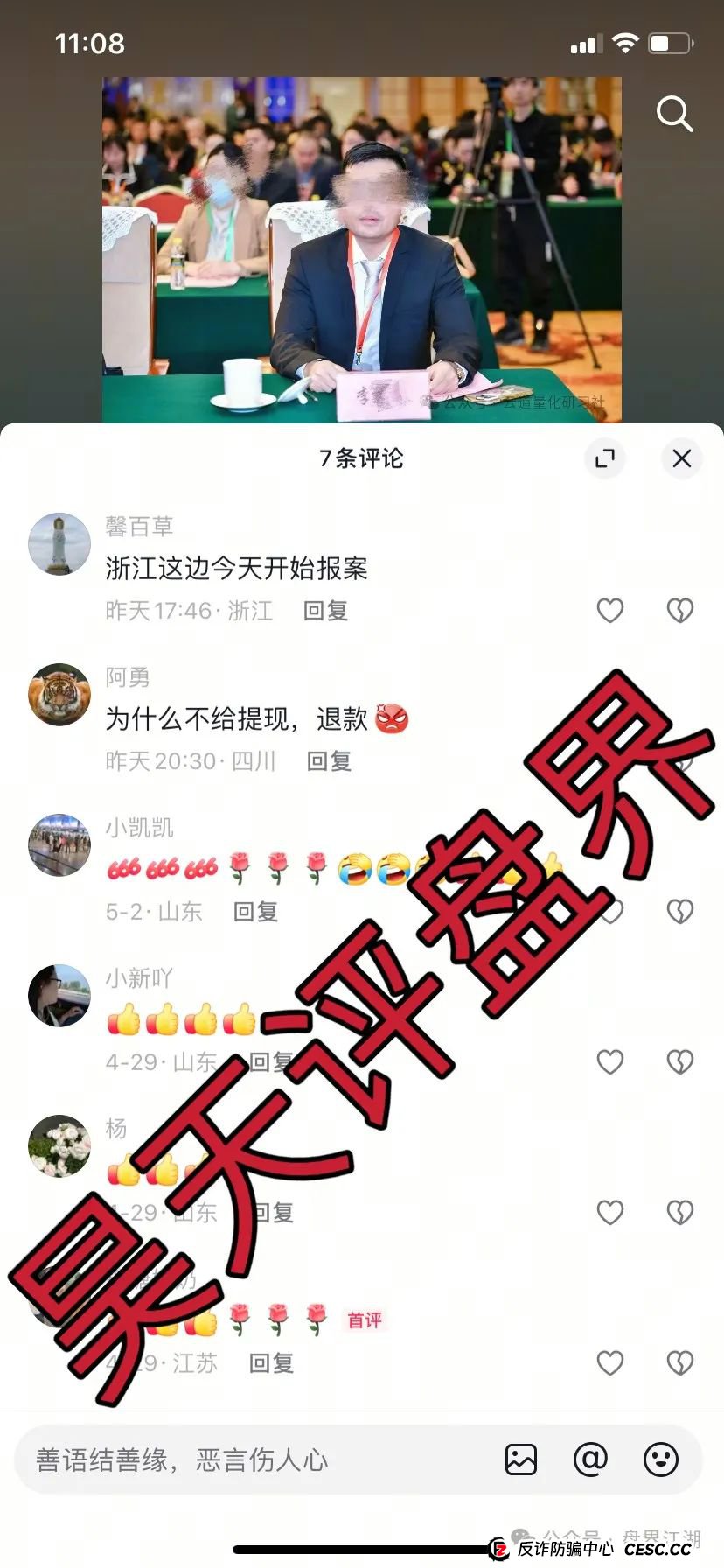Like 杨's comment
Image resolution: width=724 pixels, height=1568 pixels.
click(x=610, y=1213)
